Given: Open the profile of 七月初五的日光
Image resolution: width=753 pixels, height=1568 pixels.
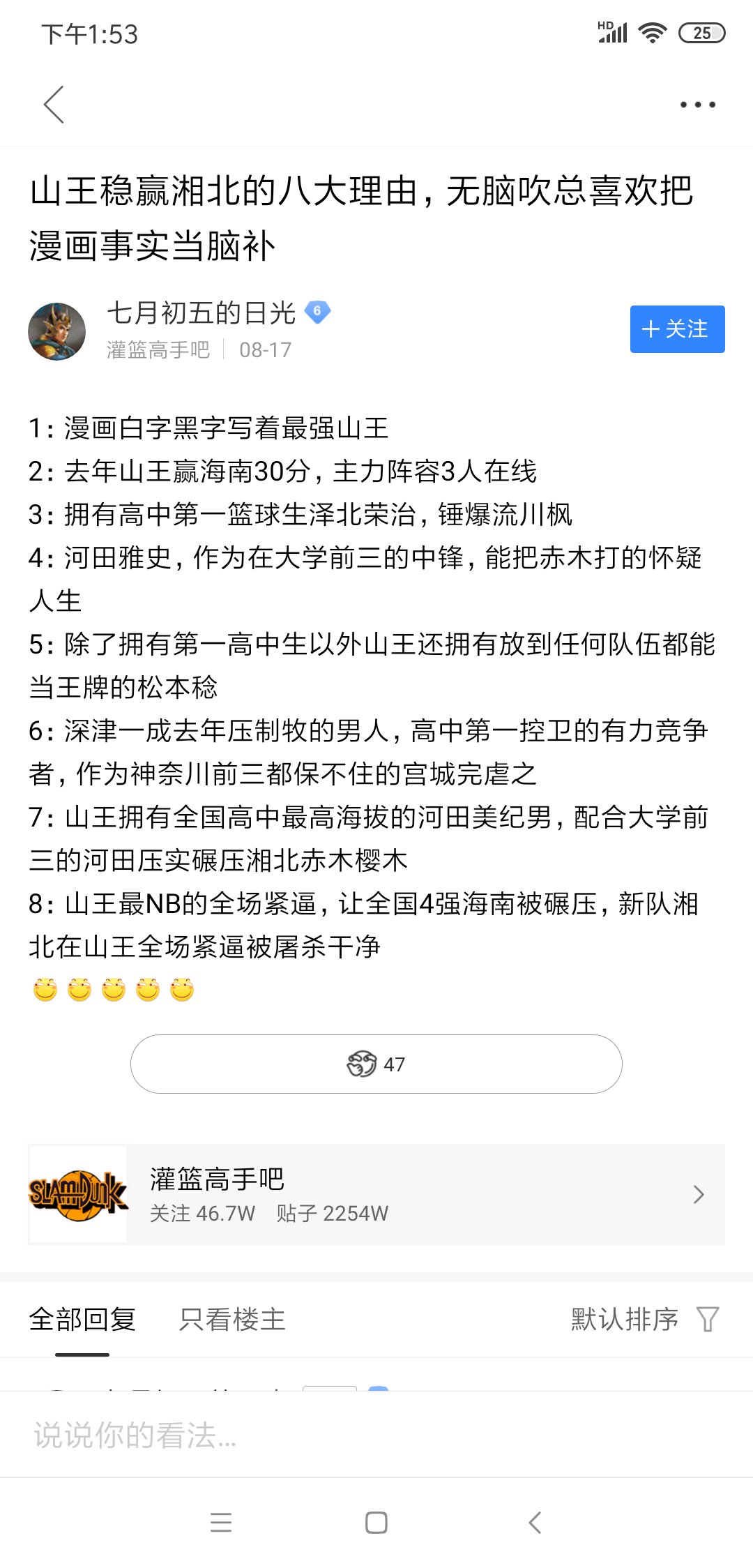Looking at the screenshot, I should [201, 312].
